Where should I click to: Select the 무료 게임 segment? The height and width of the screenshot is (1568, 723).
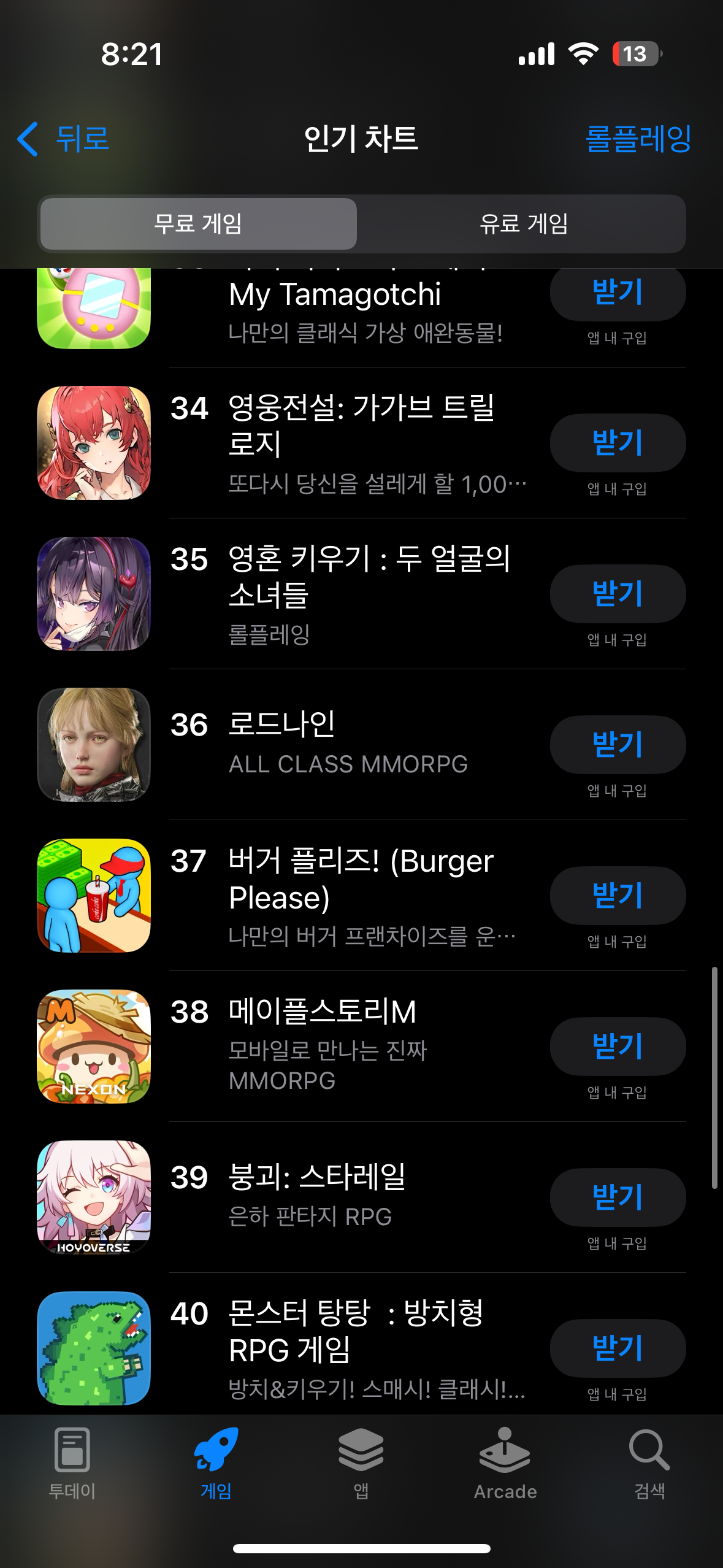click(x=198, y=224)
